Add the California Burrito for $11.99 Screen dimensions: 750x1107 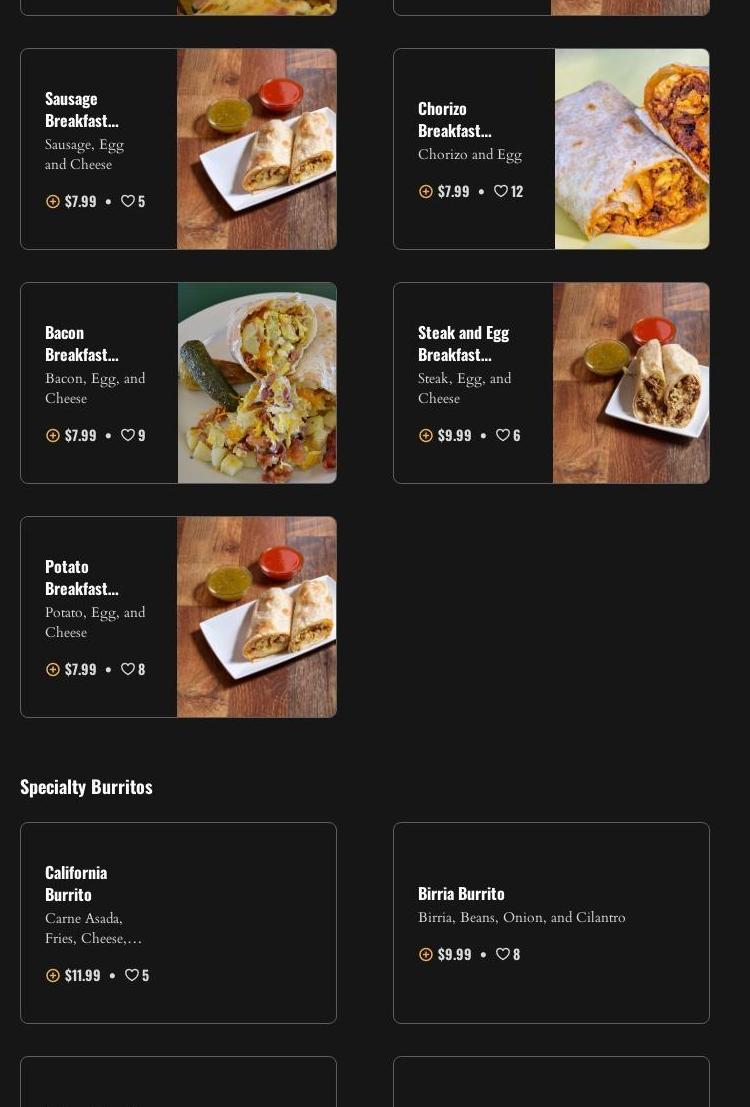[53, 975]
